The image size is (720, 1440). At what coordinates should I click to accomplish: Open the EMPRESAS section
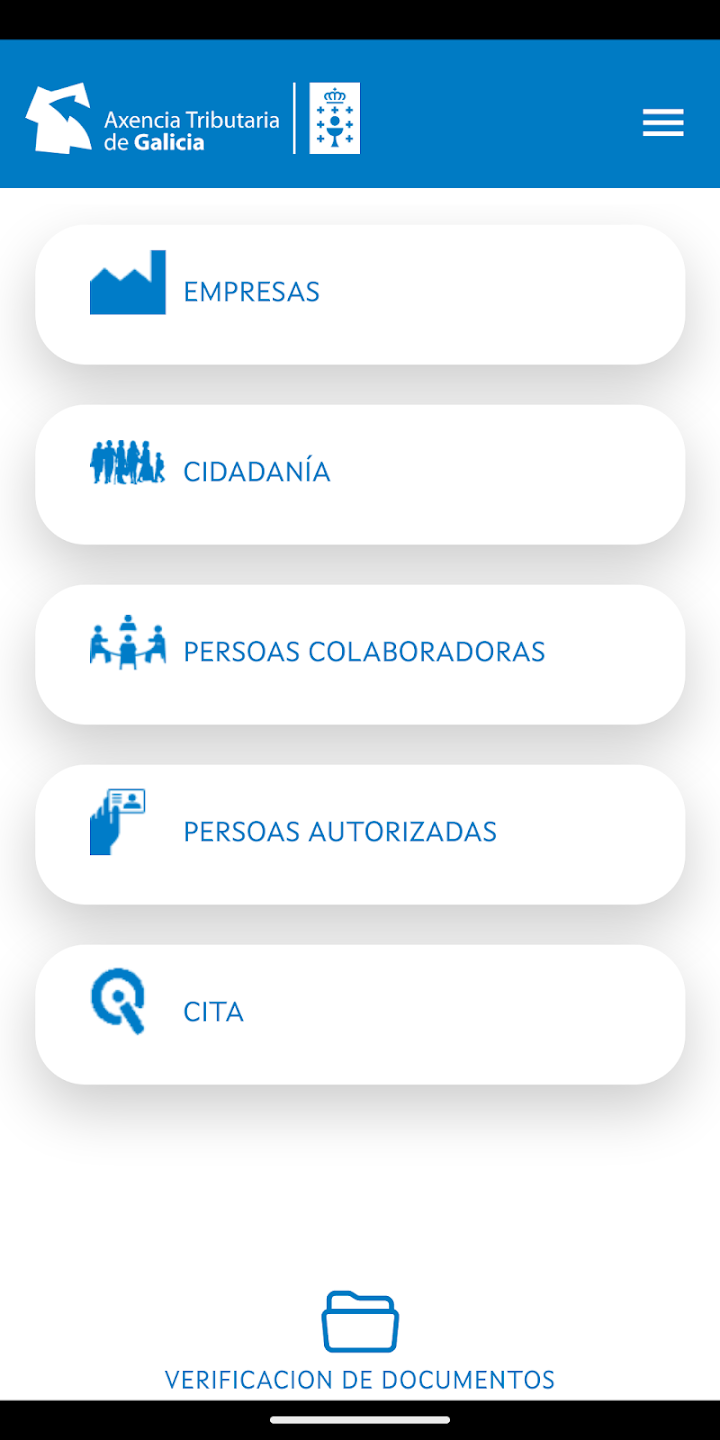[360, 293]
